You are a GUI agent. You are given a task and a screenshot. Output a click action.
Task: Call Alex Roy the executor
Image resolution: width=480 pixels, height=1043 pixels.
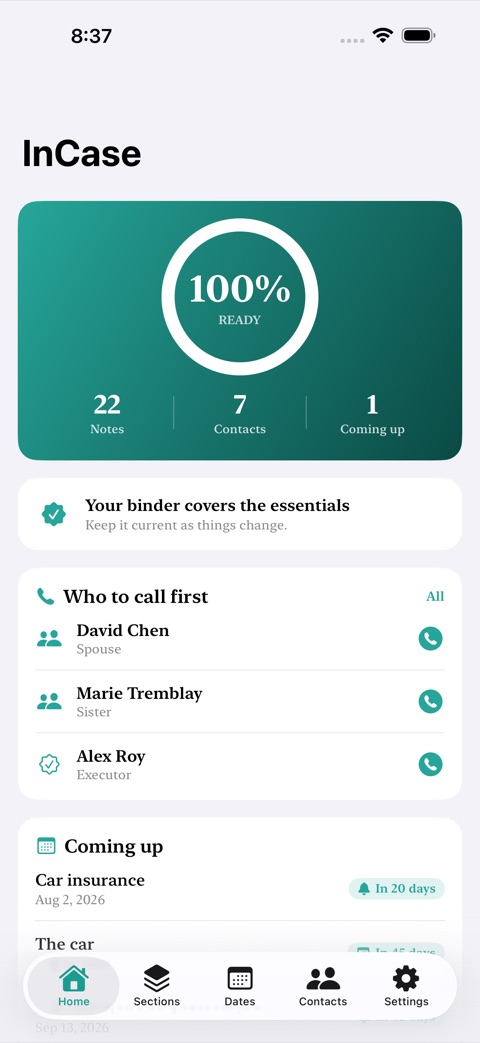click(x=430, y=764)
